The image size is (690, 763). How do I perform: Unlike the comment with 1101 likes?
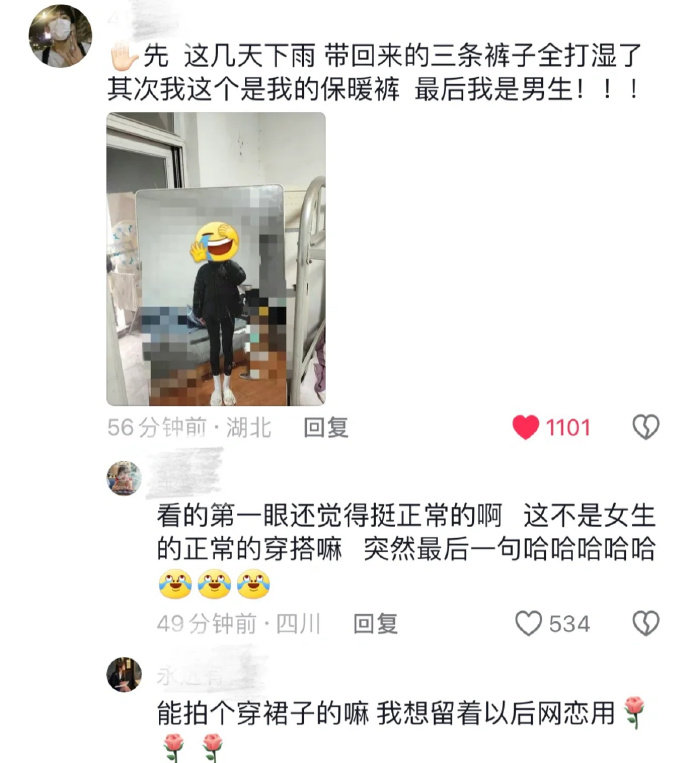pyautogui.click(x=526, y=427)
